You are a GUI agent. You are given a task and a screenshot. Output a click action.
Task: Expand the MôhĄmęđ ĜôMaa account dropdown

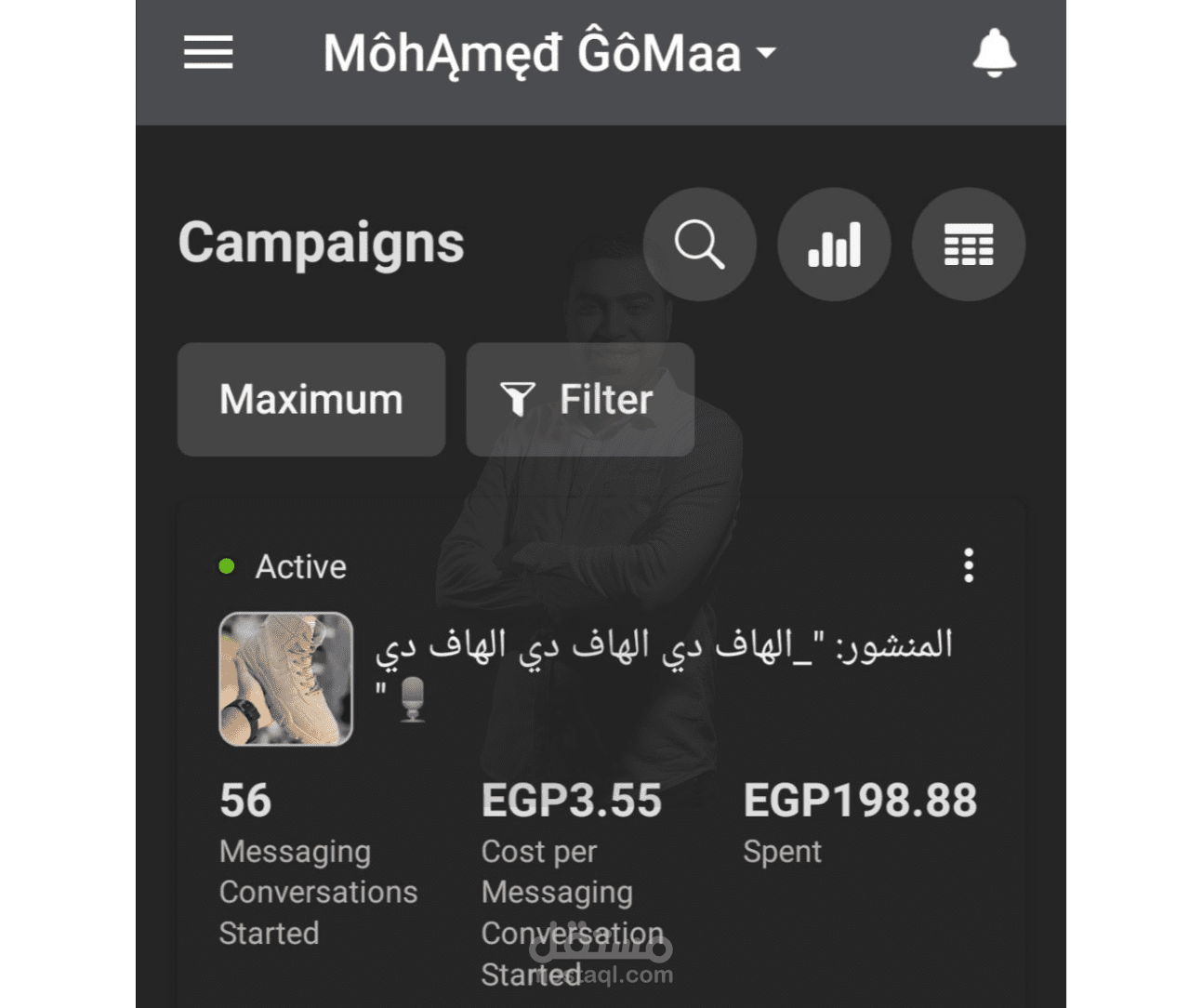[x=549, y=53]
